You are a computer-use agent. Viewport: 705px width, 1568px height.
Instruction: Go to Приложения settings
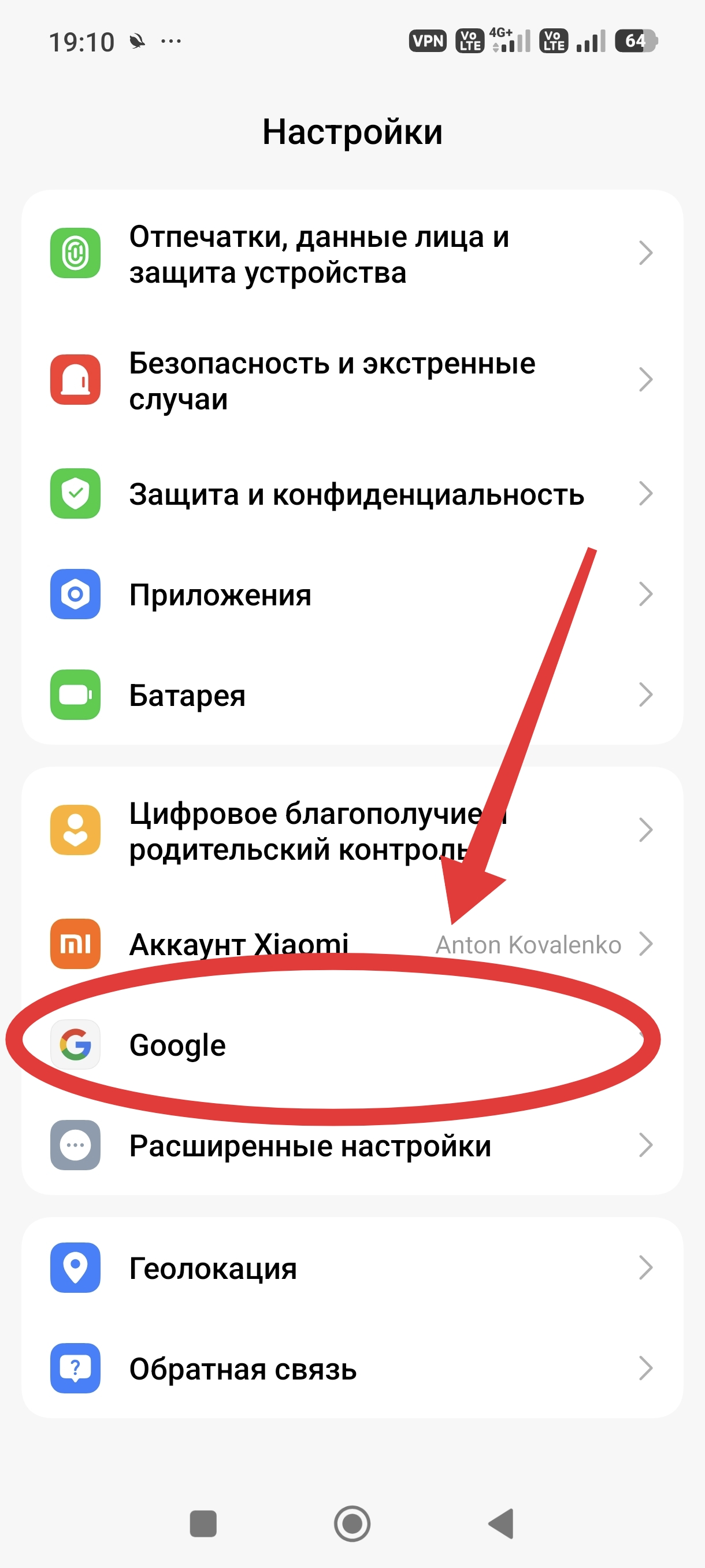click(x=351, y=595)
